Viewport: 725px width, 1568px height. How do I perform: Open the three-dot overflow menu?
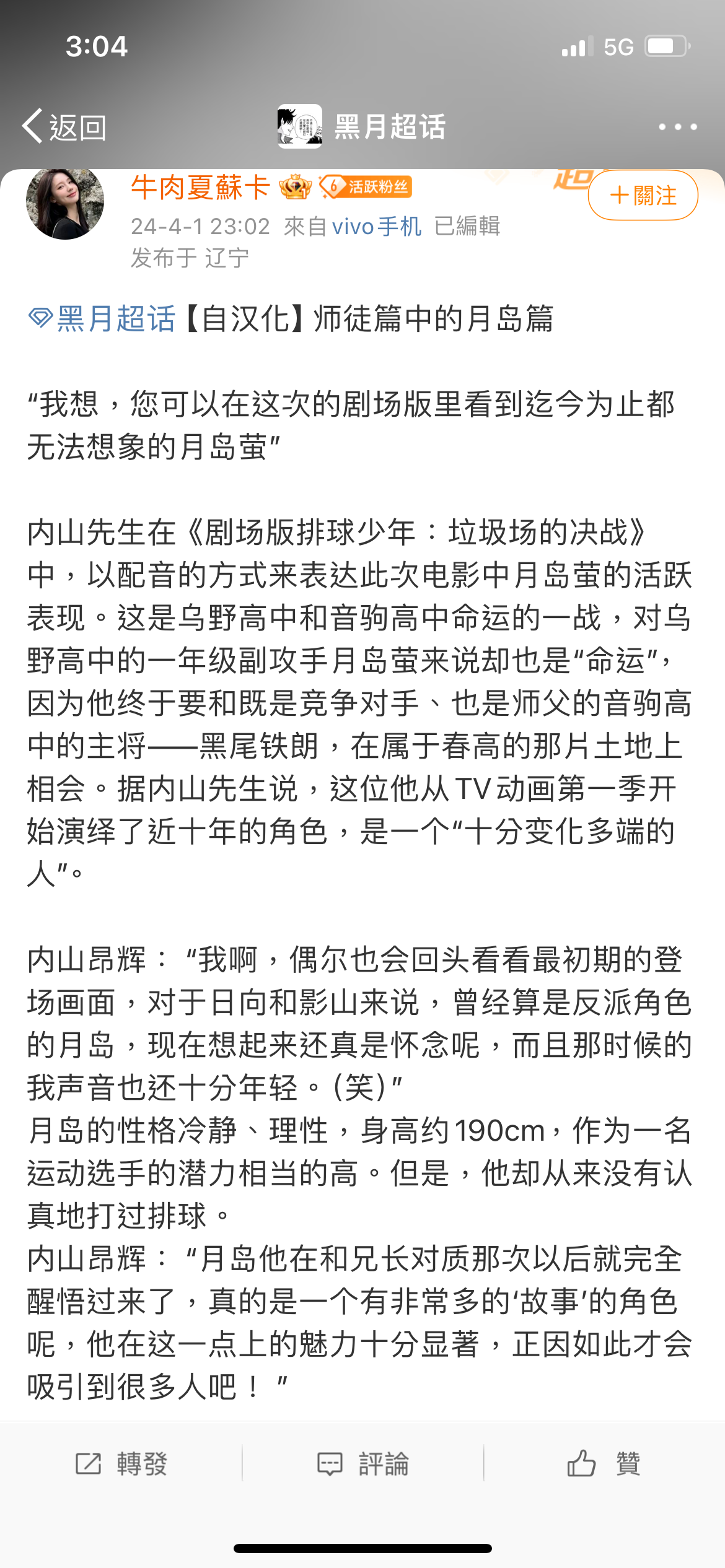pyautogui.click(x=677, y=127)
